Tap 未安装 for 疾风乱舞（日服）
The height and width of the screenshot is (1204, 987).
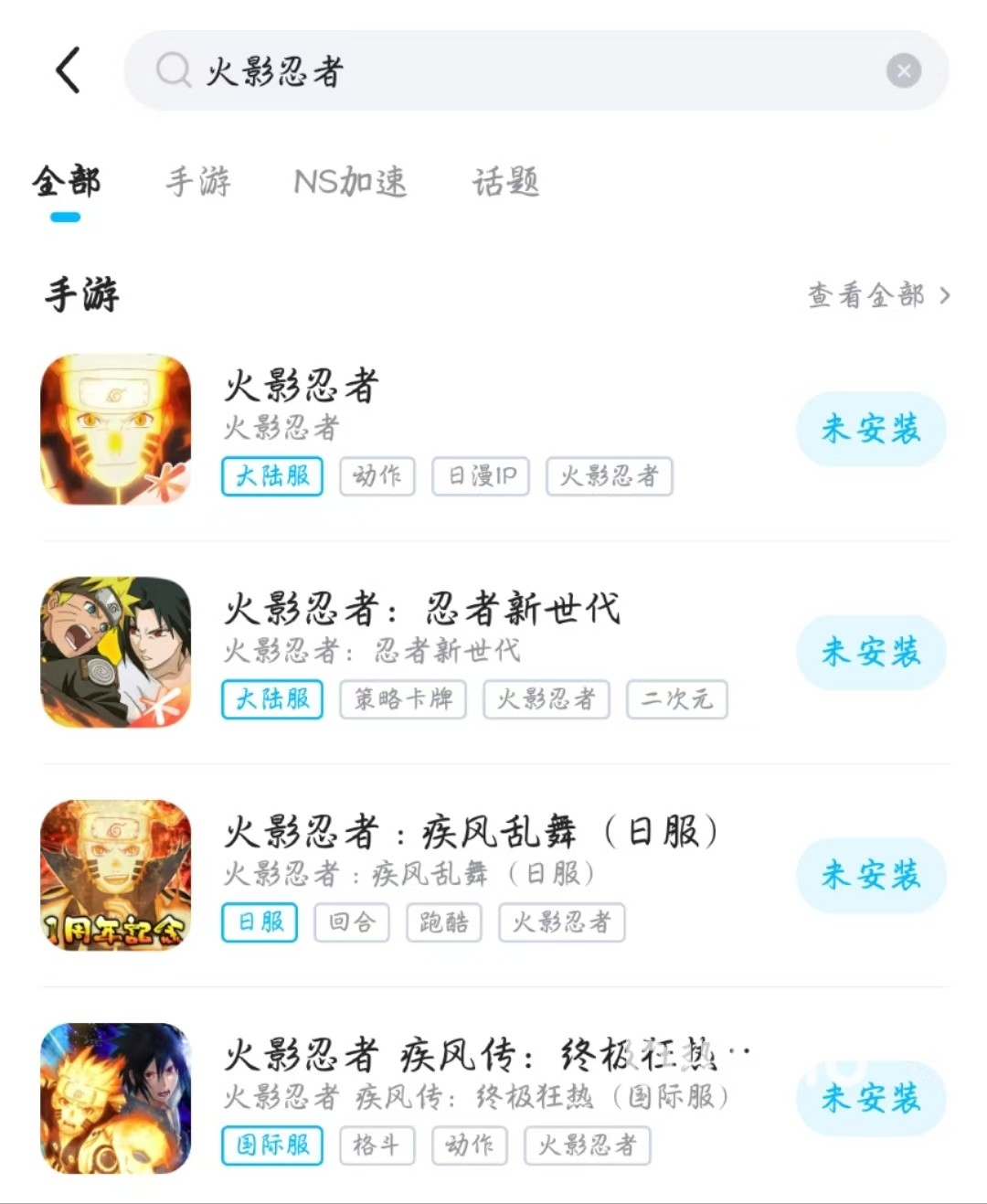click(x=870, y=875)
